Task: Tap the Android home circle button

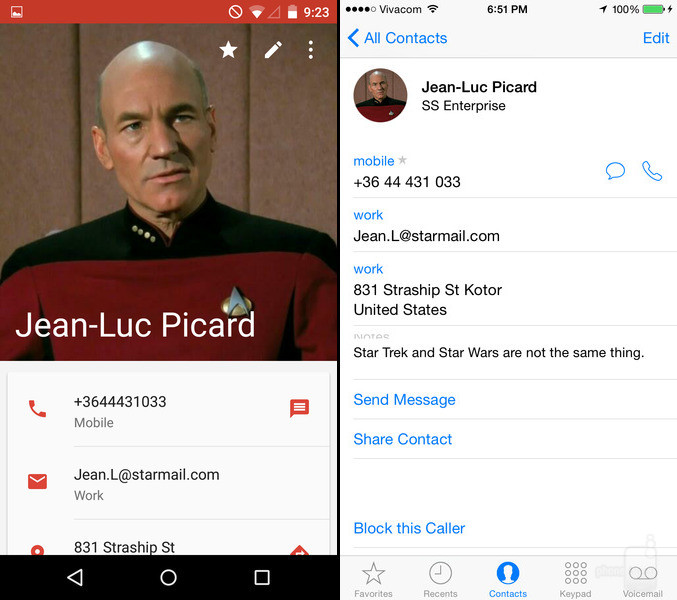Action: tap(168, 577)
